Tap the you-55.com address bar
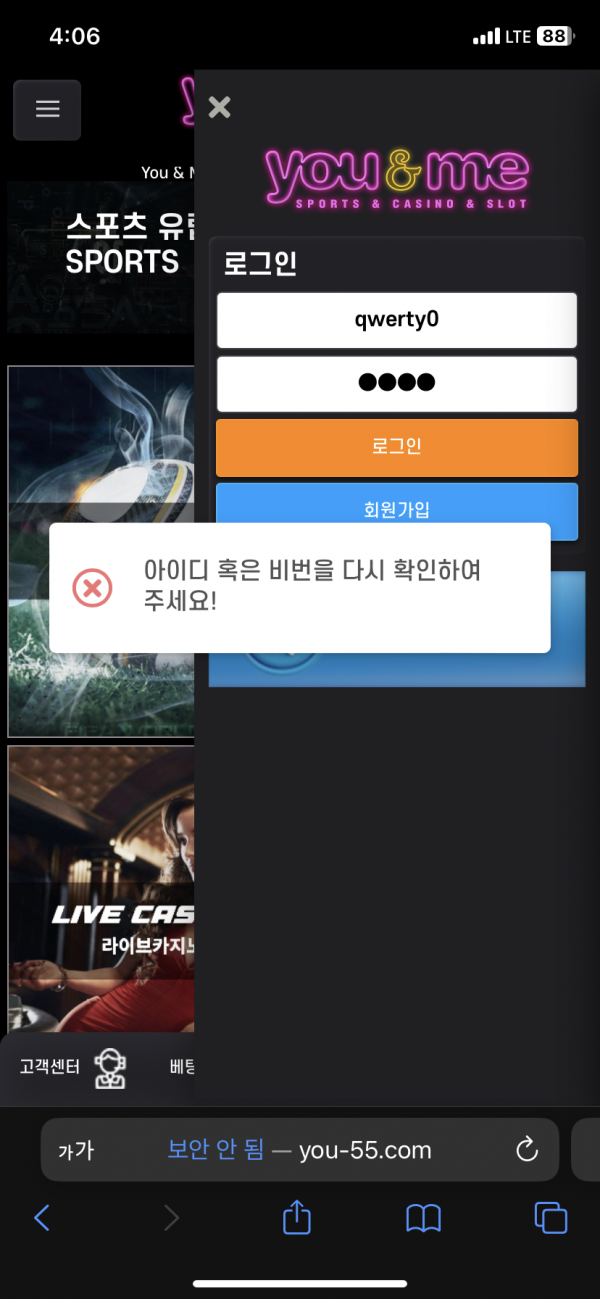 tap(300, 1150)
